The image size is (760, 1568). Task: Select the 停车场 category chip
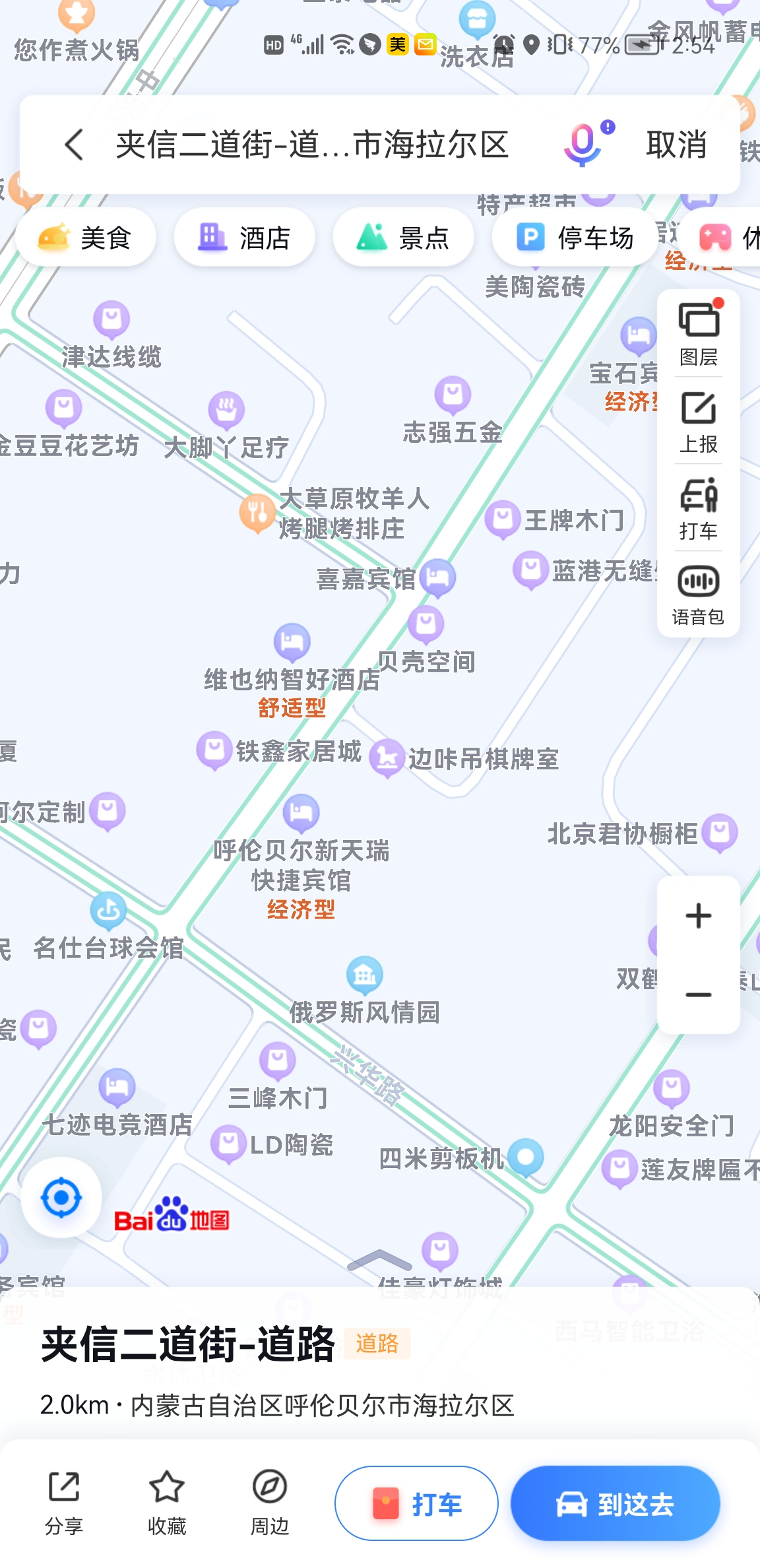click(575, 238)
